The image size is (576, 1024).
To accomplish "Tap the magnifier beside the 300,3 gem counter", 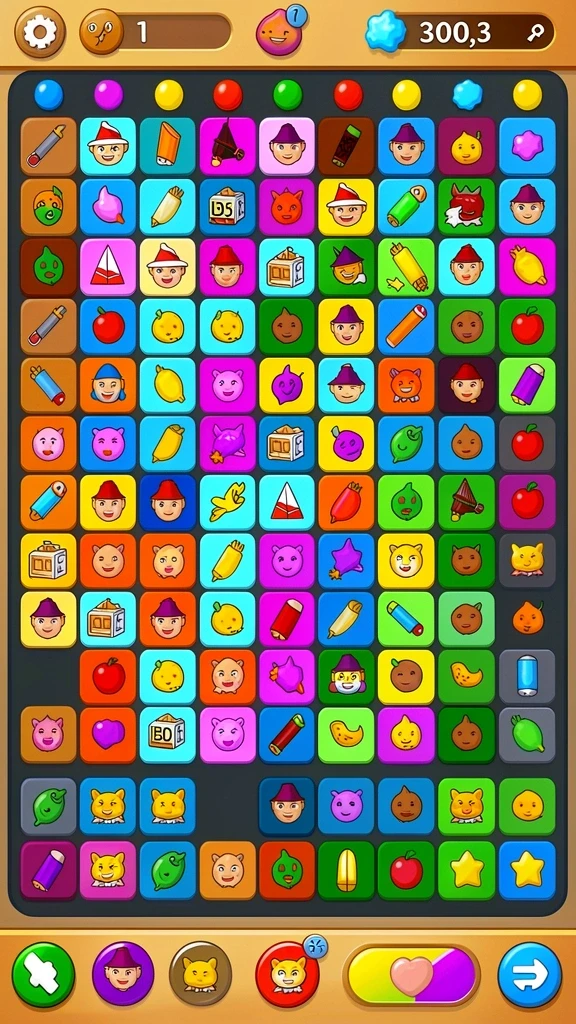I will [x=537, y=32].
